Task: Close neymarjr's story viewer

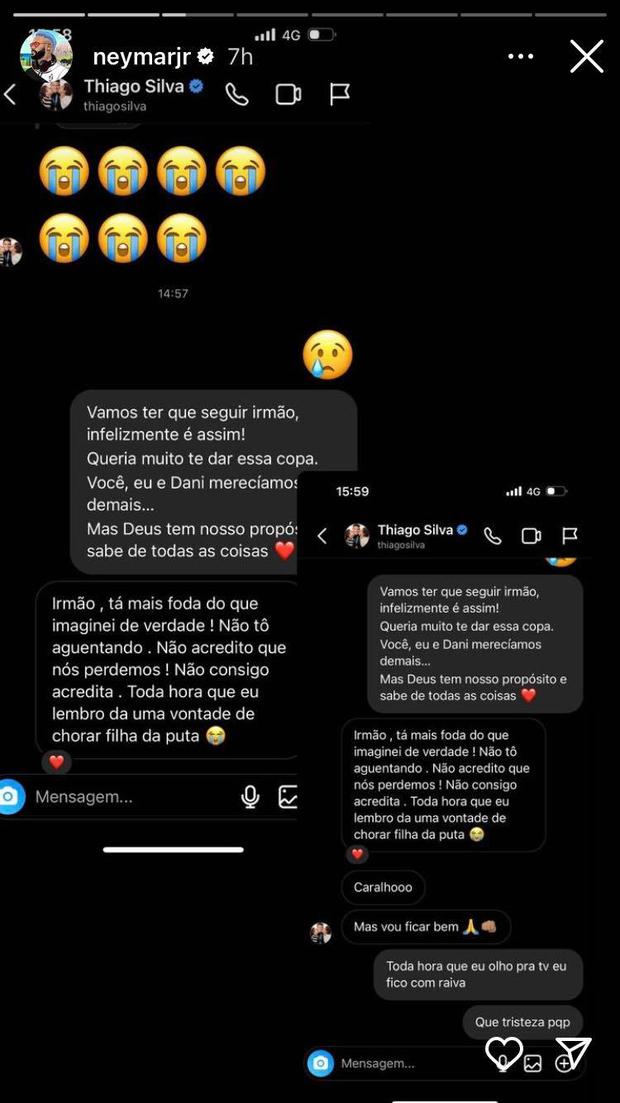Action: click(586, 56)
